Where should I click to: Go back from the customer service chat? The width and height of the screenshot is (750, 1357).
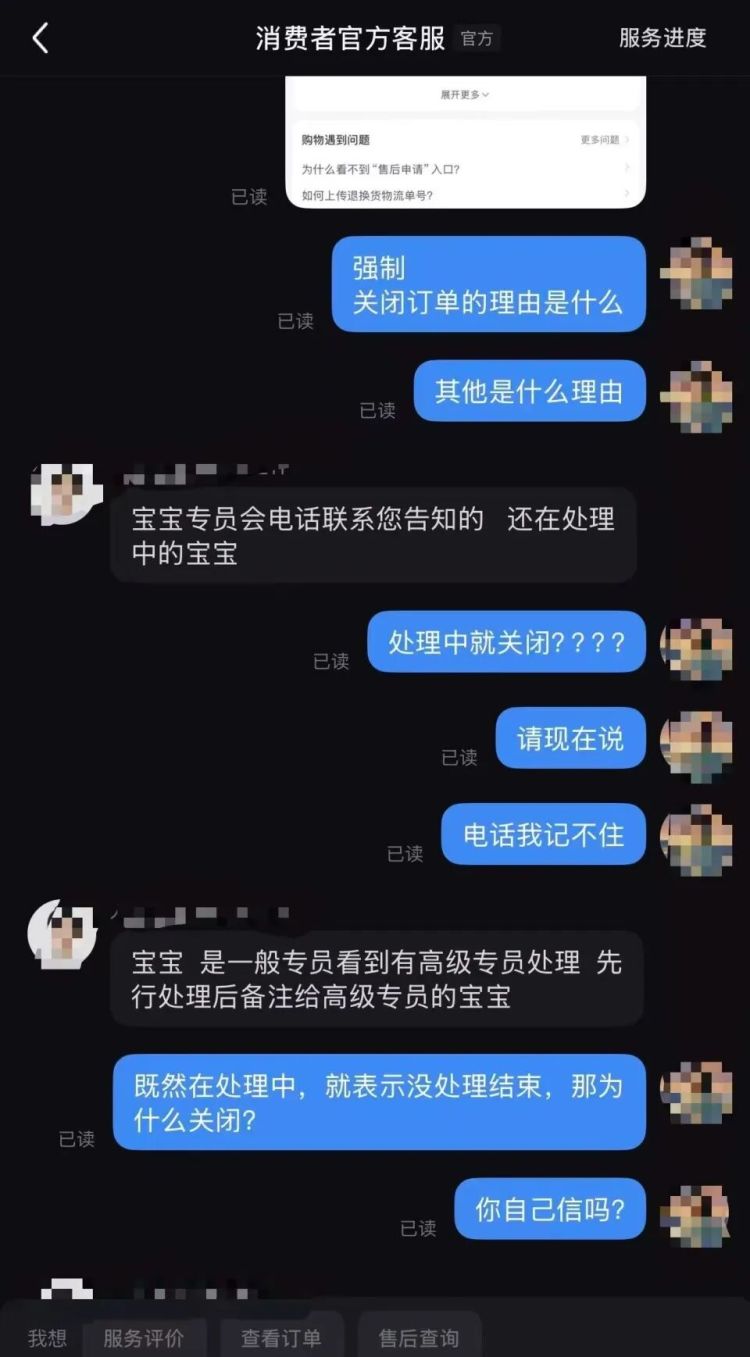[x=40, y=39]
